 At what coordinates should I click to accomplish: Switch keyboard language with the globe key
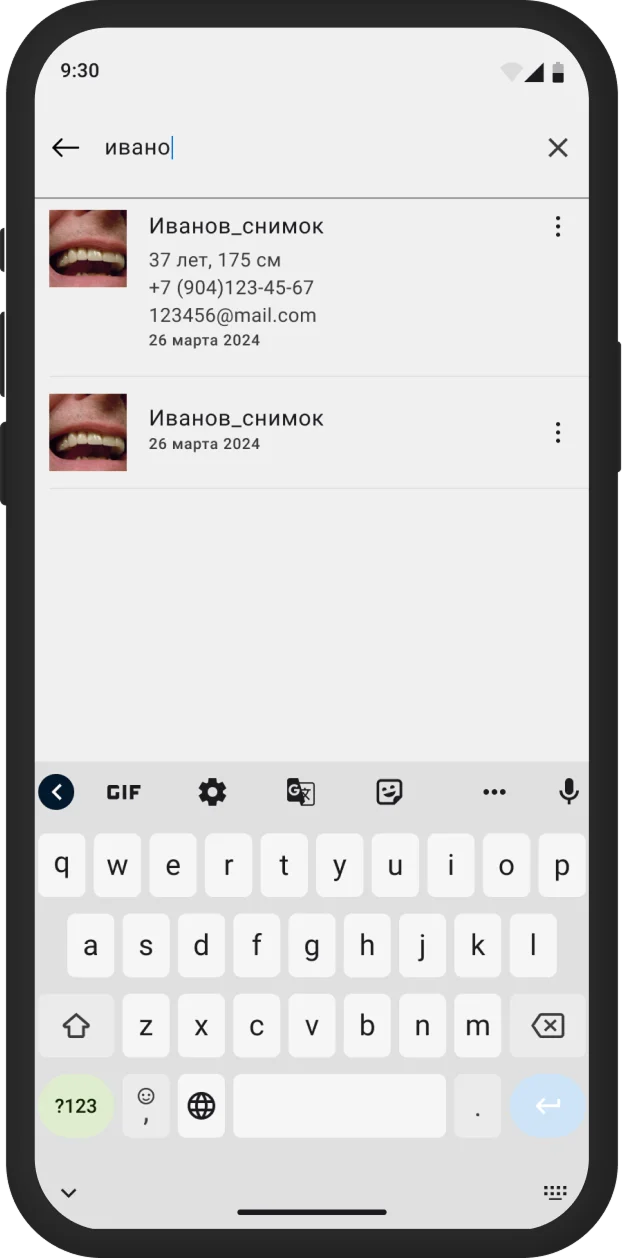coord(201,1106)
